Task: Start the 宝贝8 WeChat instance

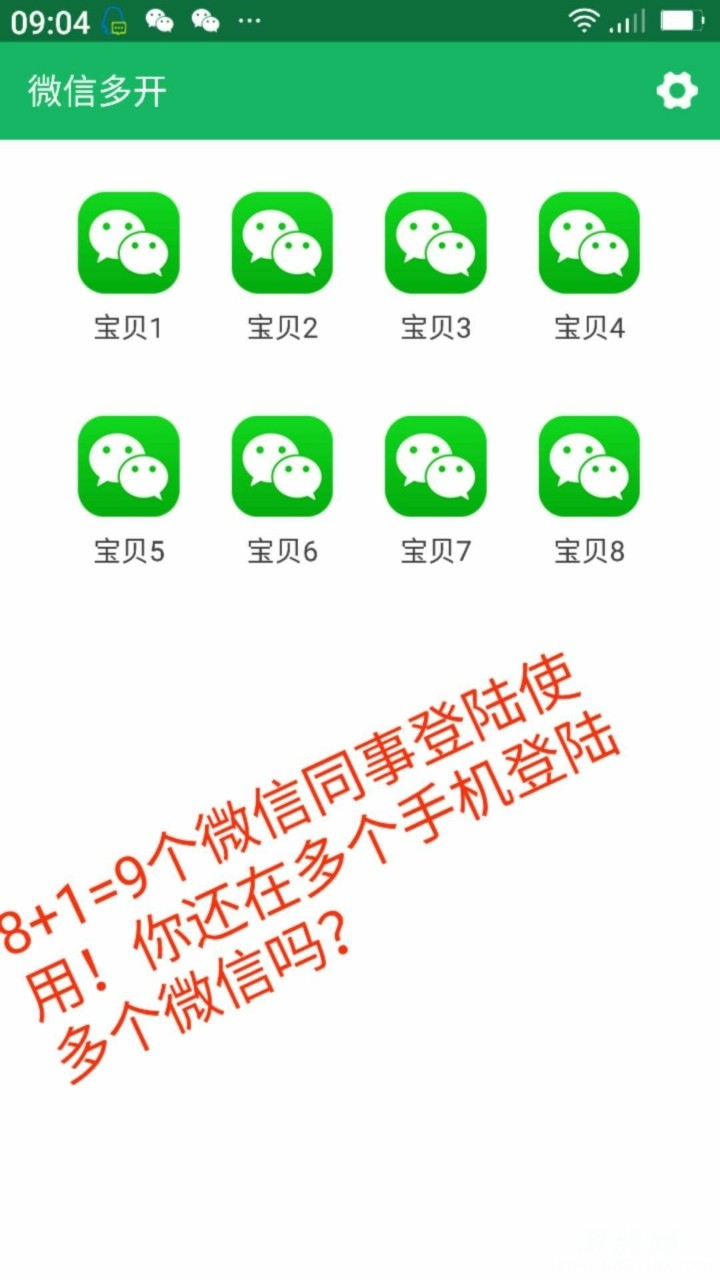Action: pyautogui.click(x=589, y=466)
